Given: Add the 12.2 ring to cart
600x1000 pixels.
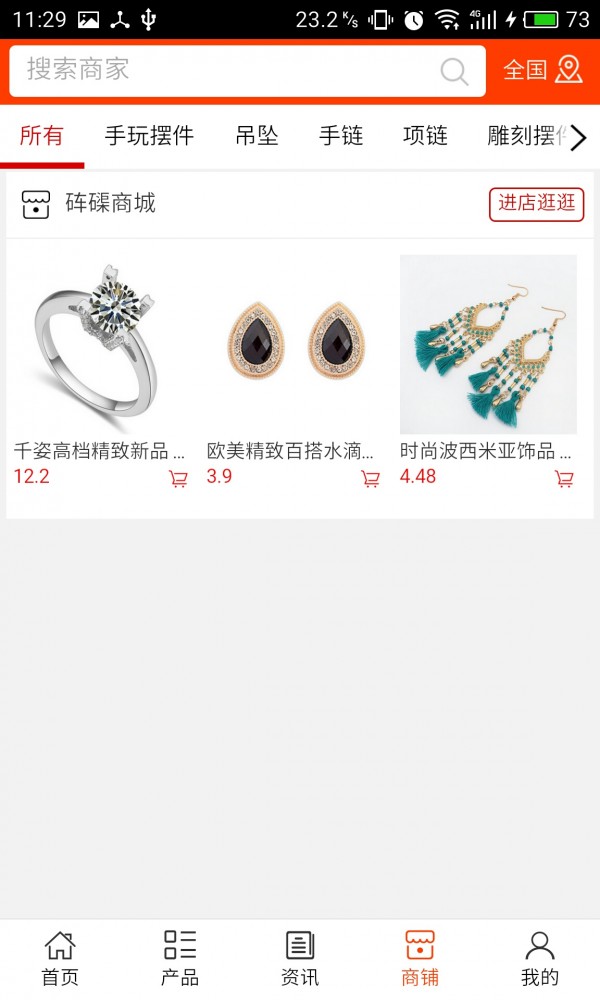Looking at the screenshot, I should pyautogui.click(x=178, y=479).
